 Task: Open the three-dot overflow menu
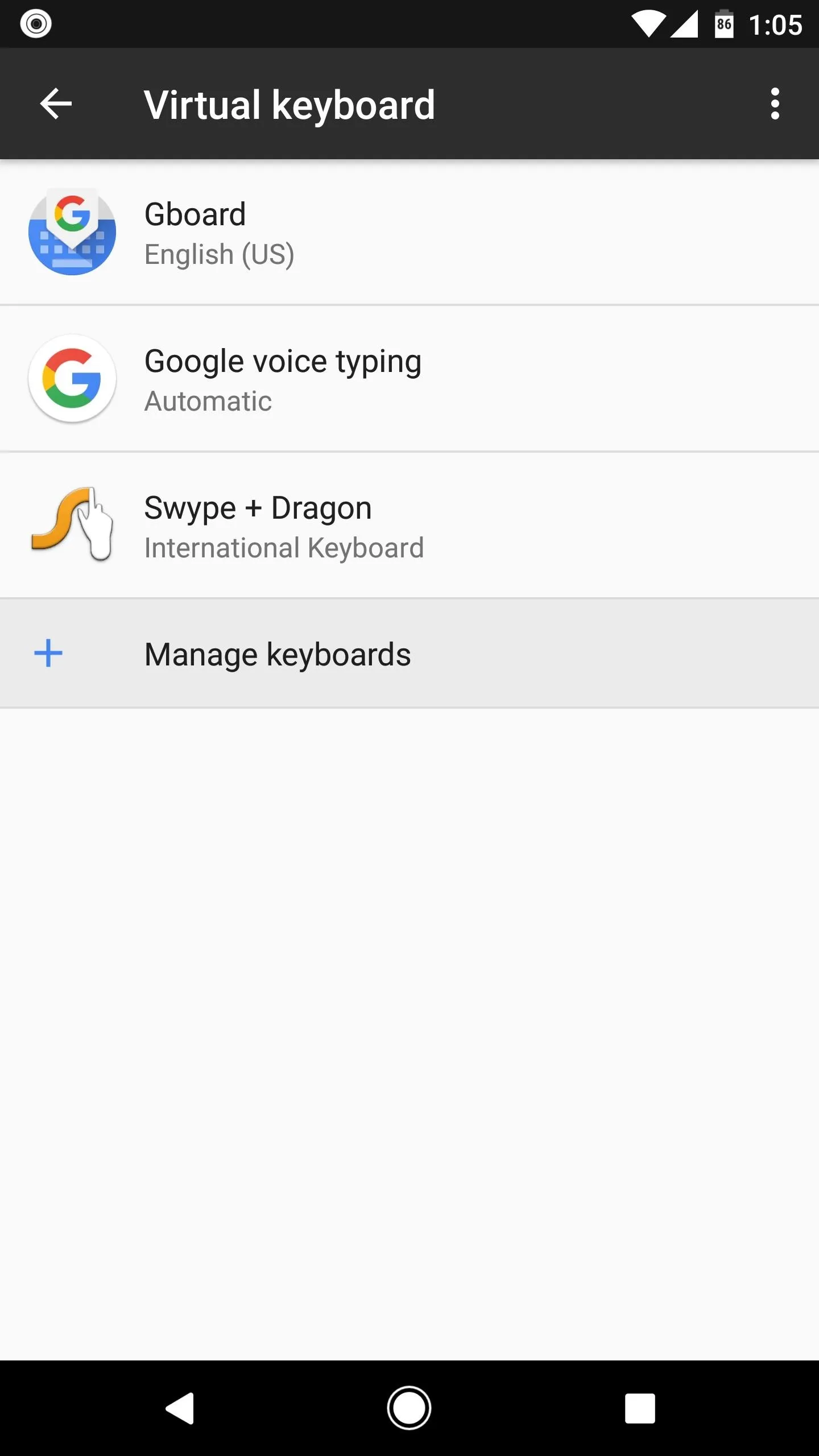[x=775, y=104]
